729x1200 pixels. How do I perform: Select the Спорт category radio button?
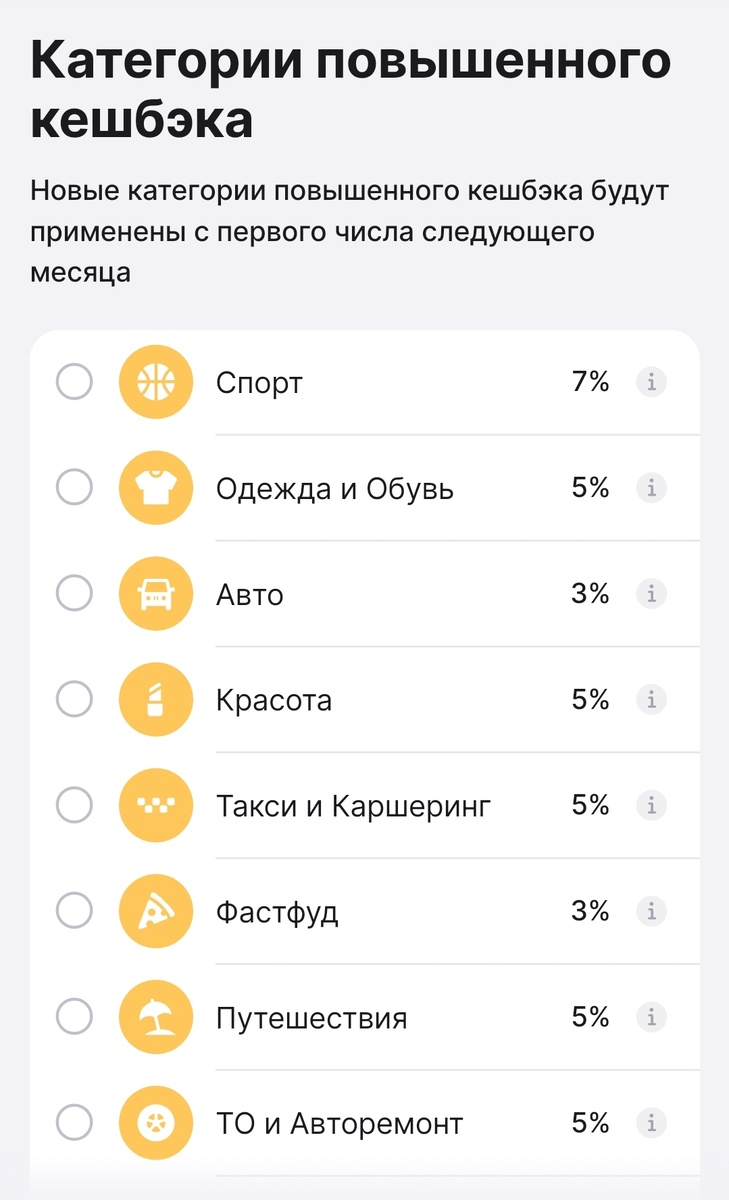tap(73, 381)
